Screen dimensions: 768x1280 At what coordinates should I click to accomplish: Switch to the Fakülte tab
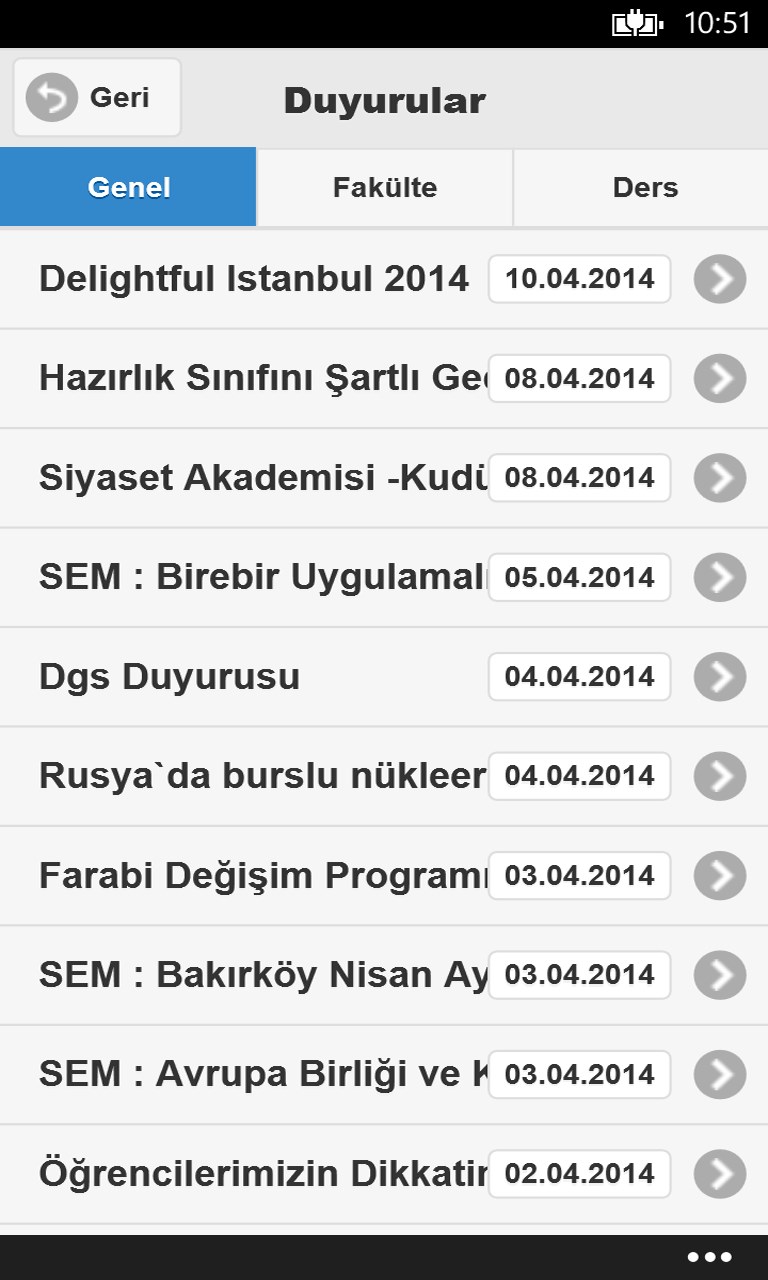(x=385, y=188)
